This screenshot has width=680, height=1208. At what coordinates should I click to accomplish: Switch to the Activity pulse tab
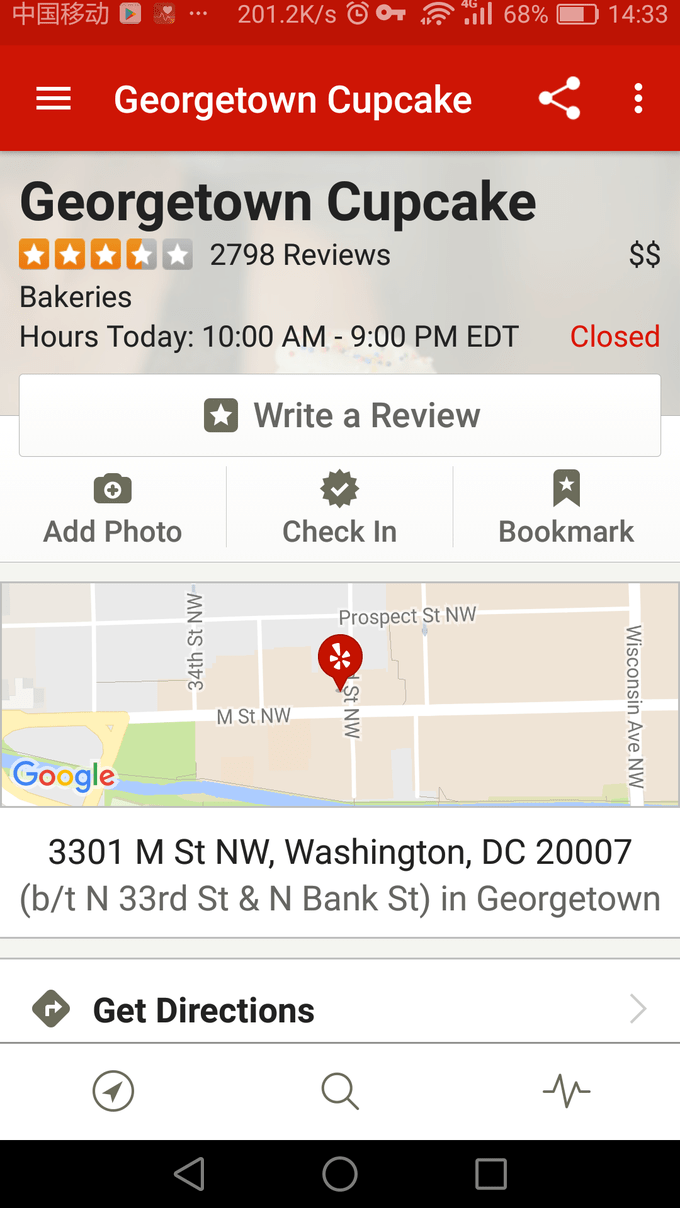566,1091
